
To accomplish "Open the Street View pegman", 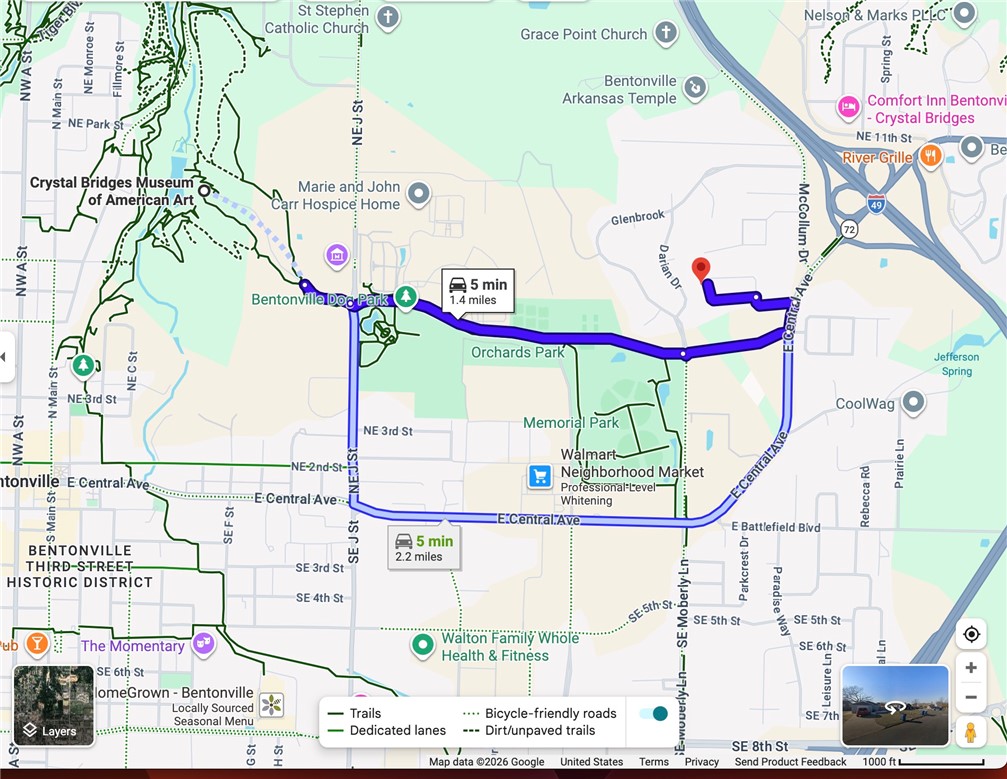I will click(970, 731).
